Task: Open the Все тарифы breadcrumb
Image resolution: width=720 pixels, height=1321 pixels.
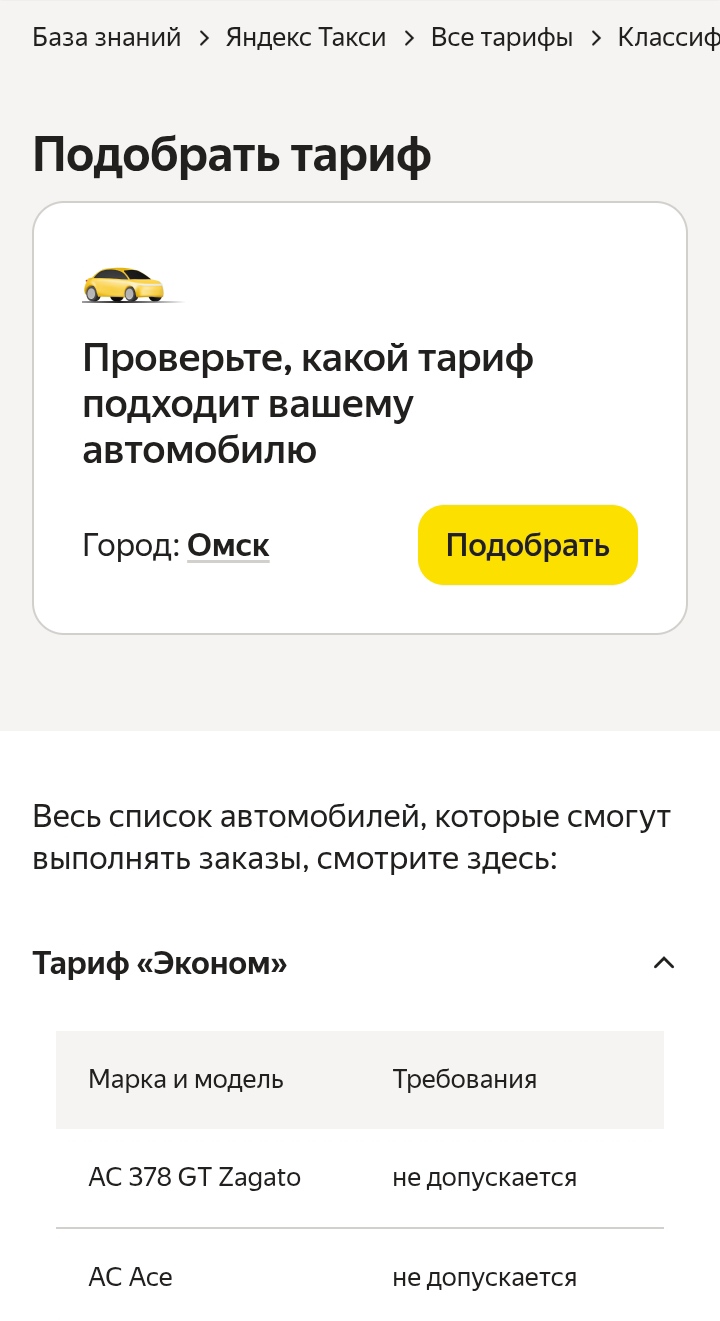Action: (502, 38)
